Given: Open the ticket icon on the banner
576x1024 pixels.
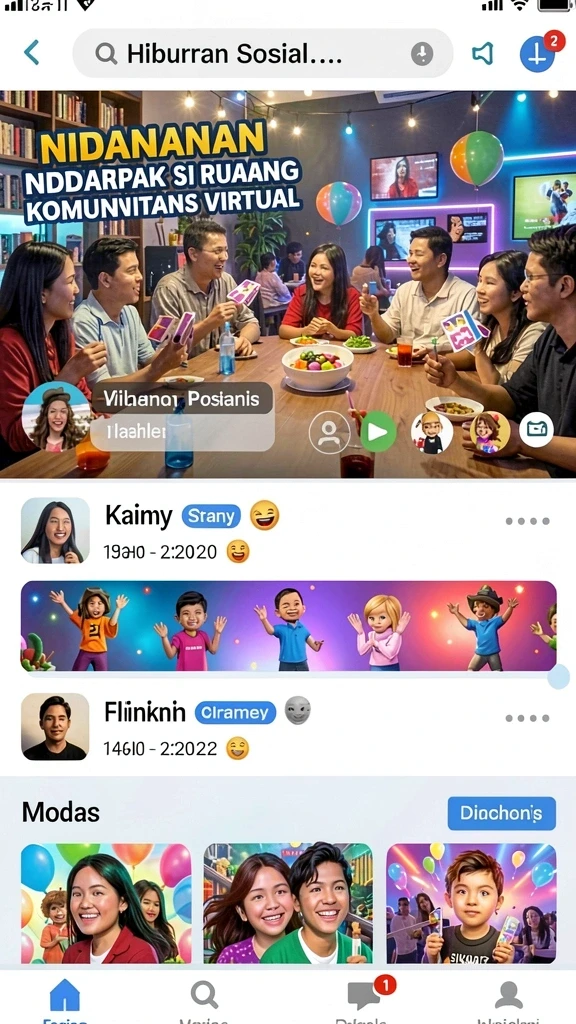Looking at the screenshot, I should (x=536, y=430).
